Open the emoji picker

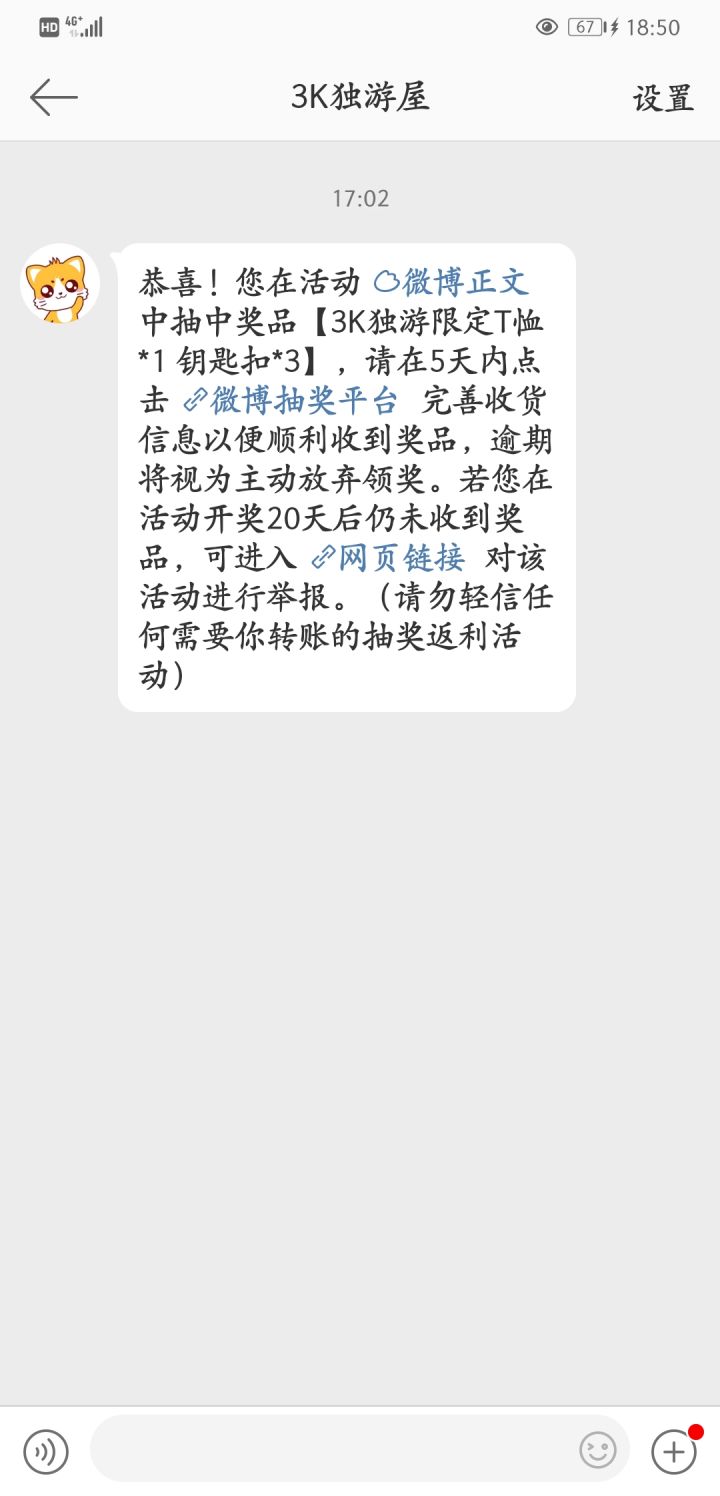pyautogui.click(x=598, y=1450)
